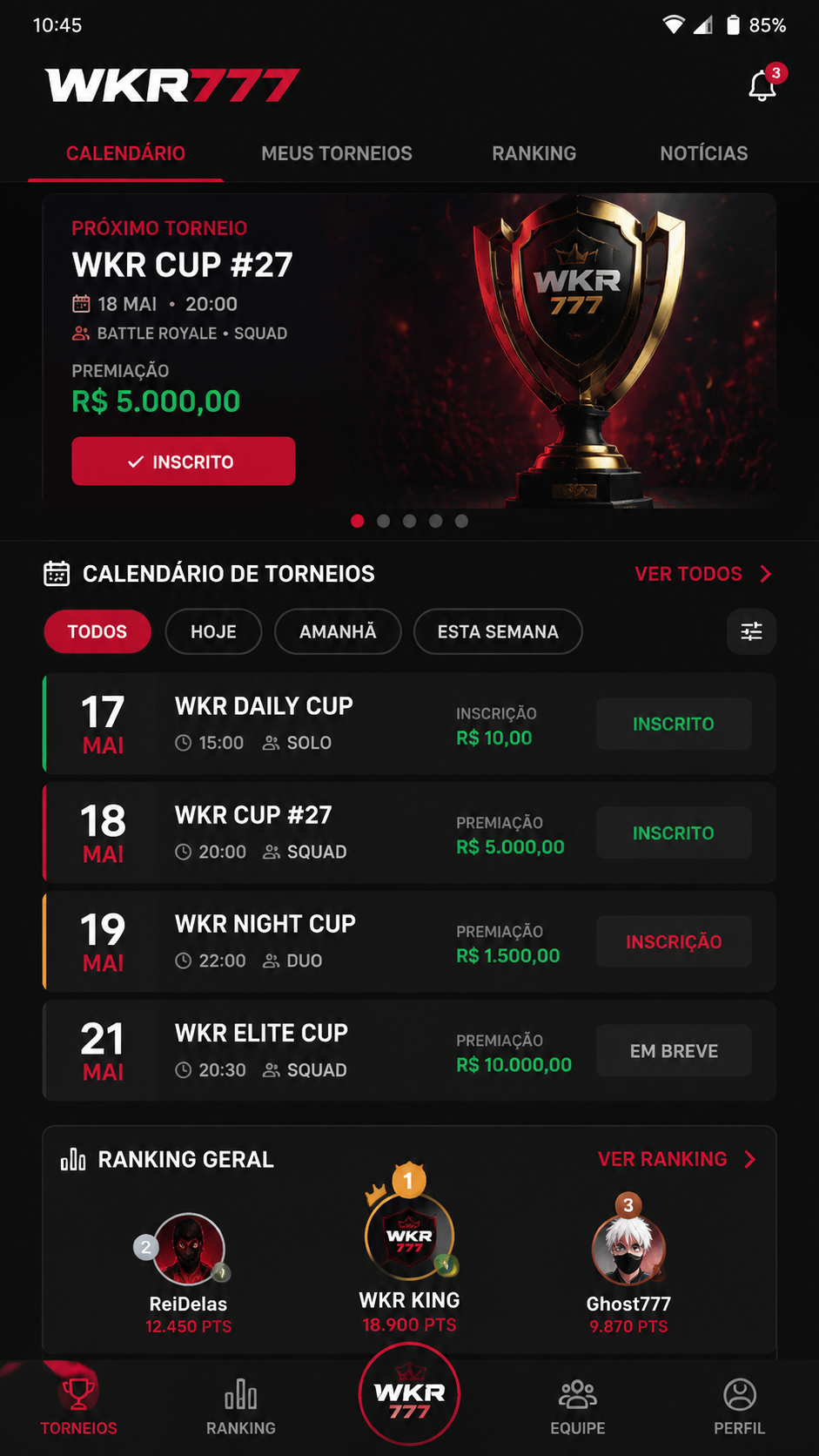Tap the center WKR 777 home button
Image resolution: width=819 pixels, height=1456 pixels.
pyautogui.click(x=409, y=1394)
